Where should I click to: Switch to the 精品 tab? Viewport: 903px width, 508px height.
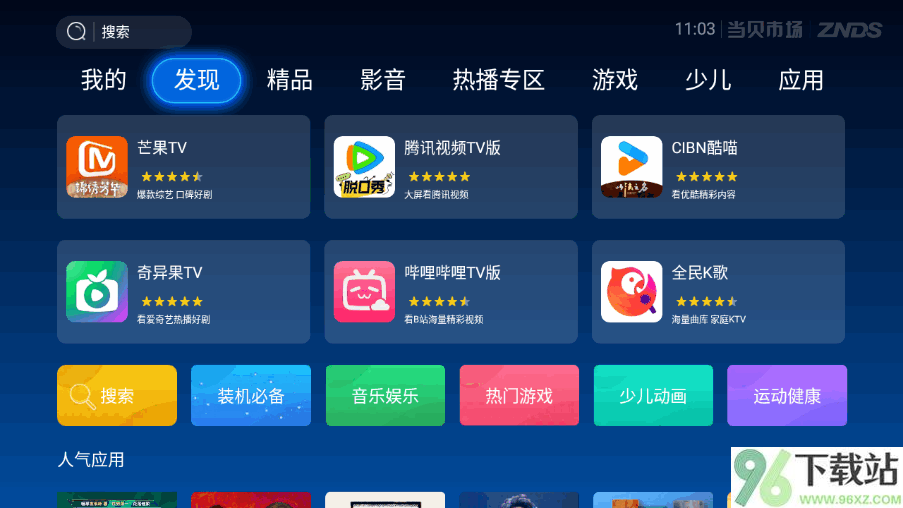click(290, 80)
